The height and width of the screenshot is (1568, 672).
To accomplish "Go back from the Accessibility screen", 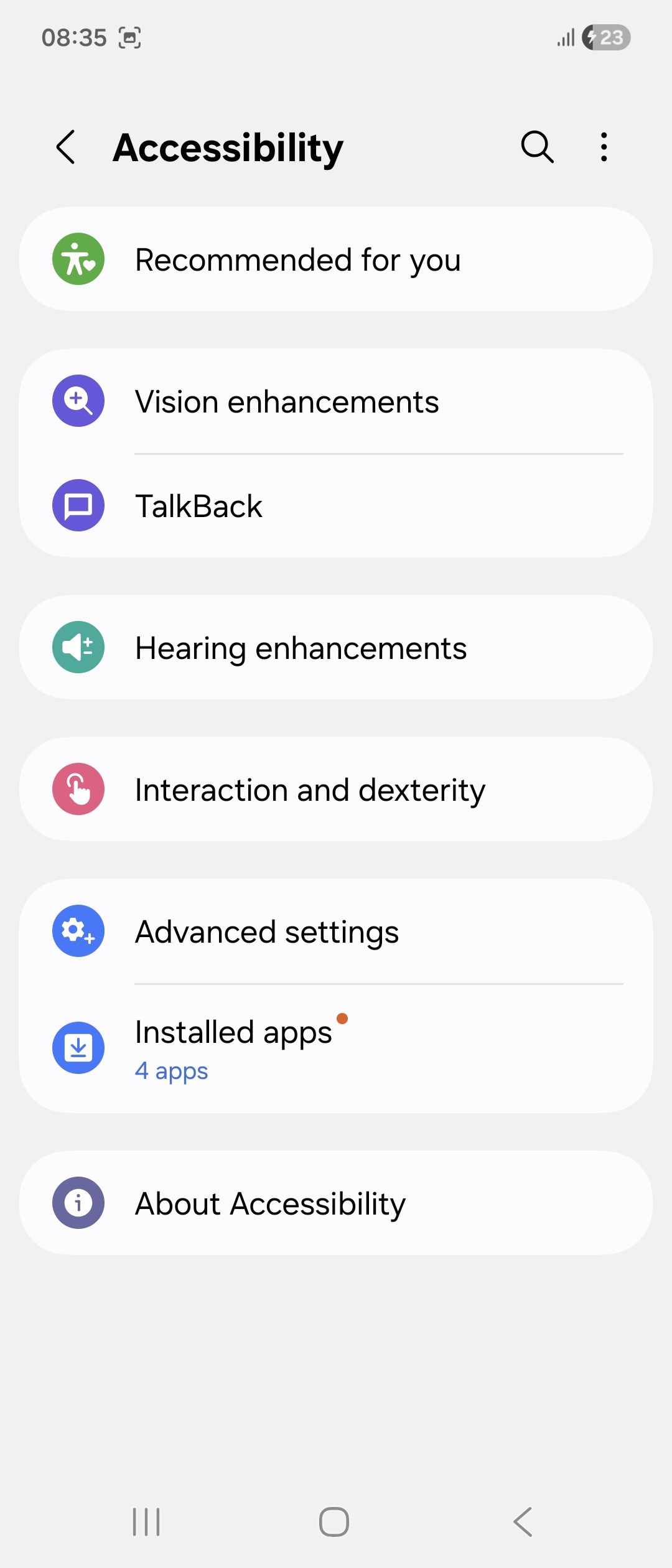I will click(x=66, y=147).
